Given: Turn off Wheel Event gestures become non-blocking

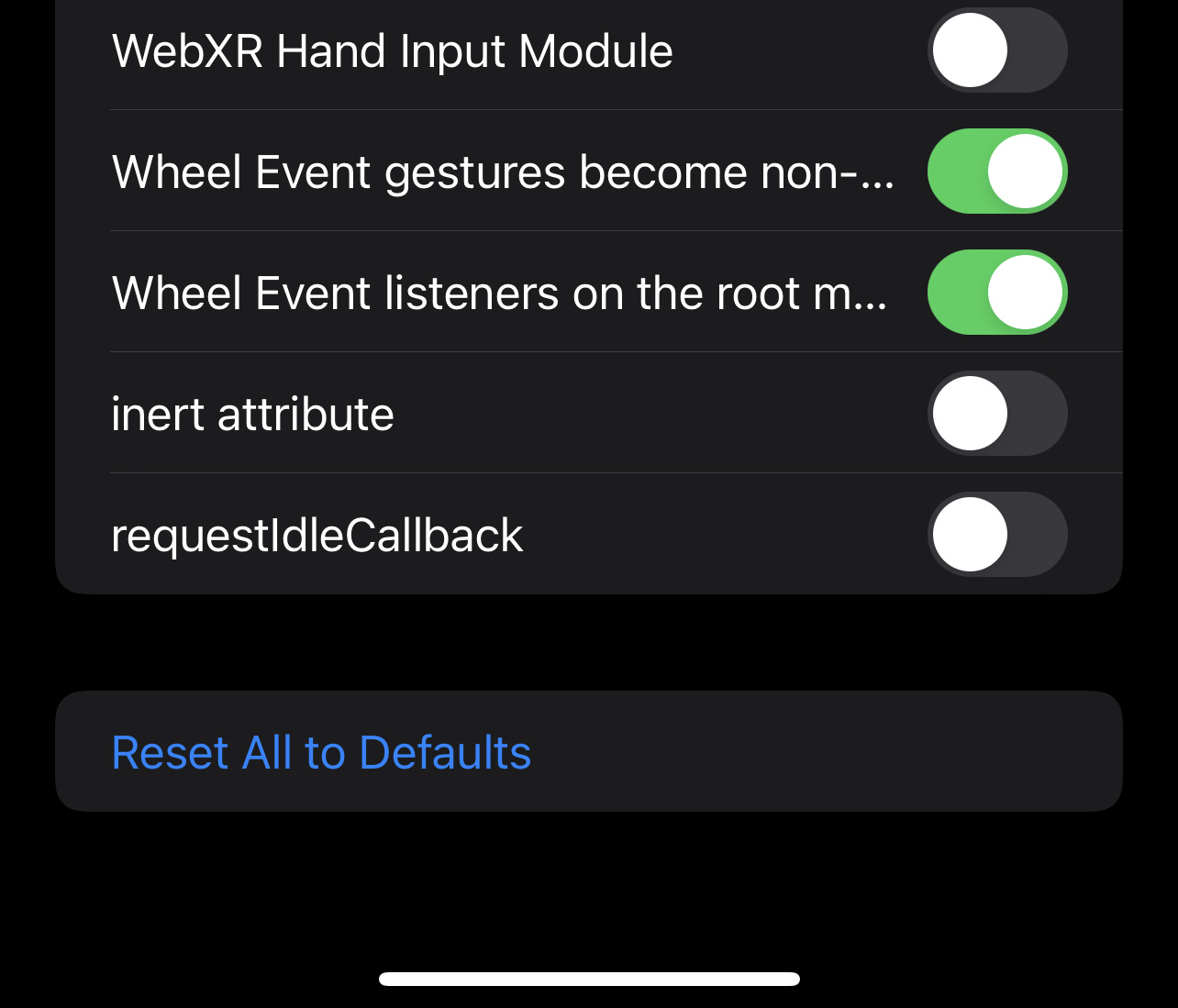Looking at the screenshot, I should 997,172.
